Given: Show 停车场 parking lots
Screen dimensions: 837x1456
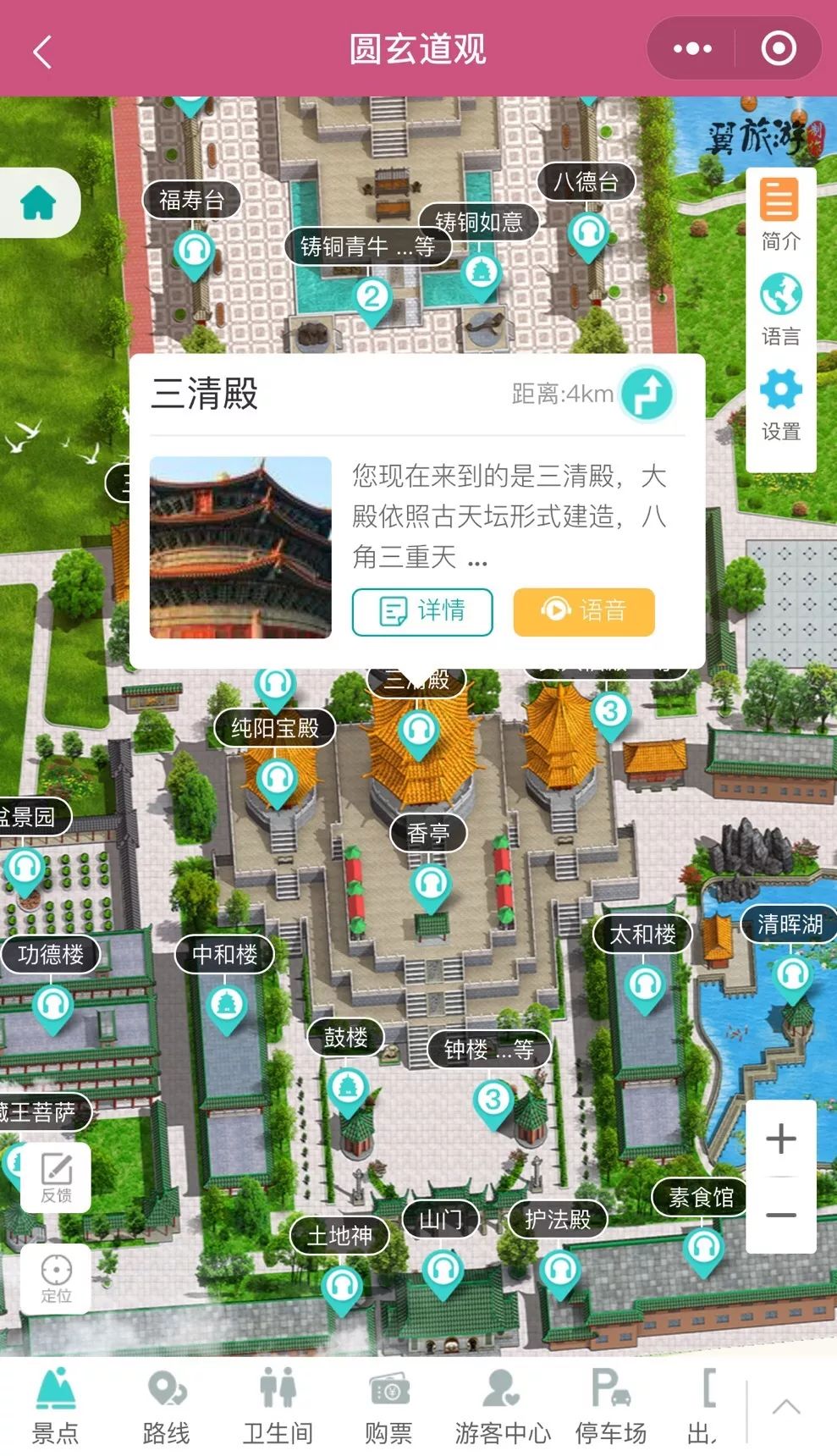Looking at the screenshot, I should [x=610, y=1407].
